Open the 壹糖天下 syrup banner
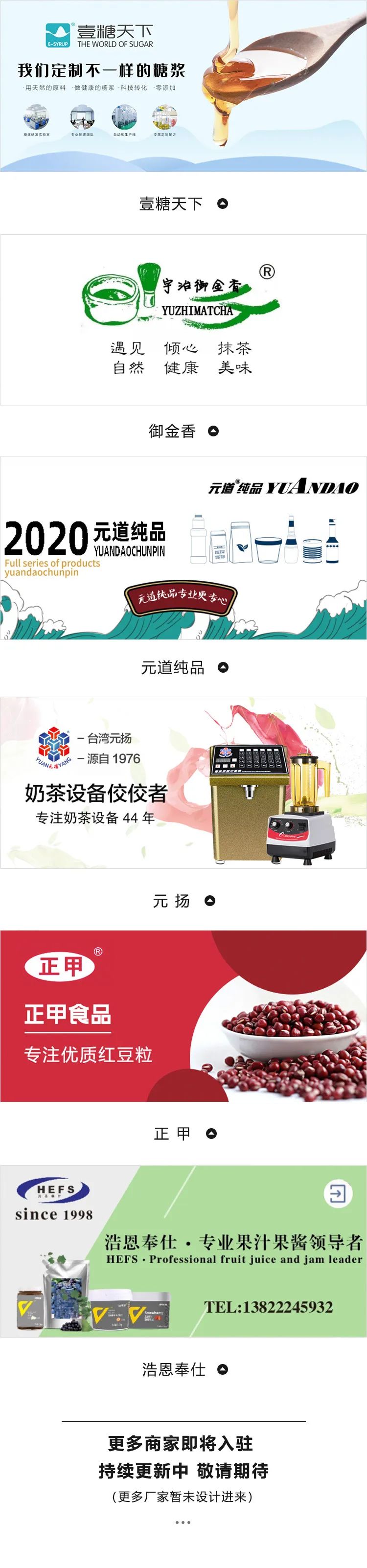 (x=183, y=87)
